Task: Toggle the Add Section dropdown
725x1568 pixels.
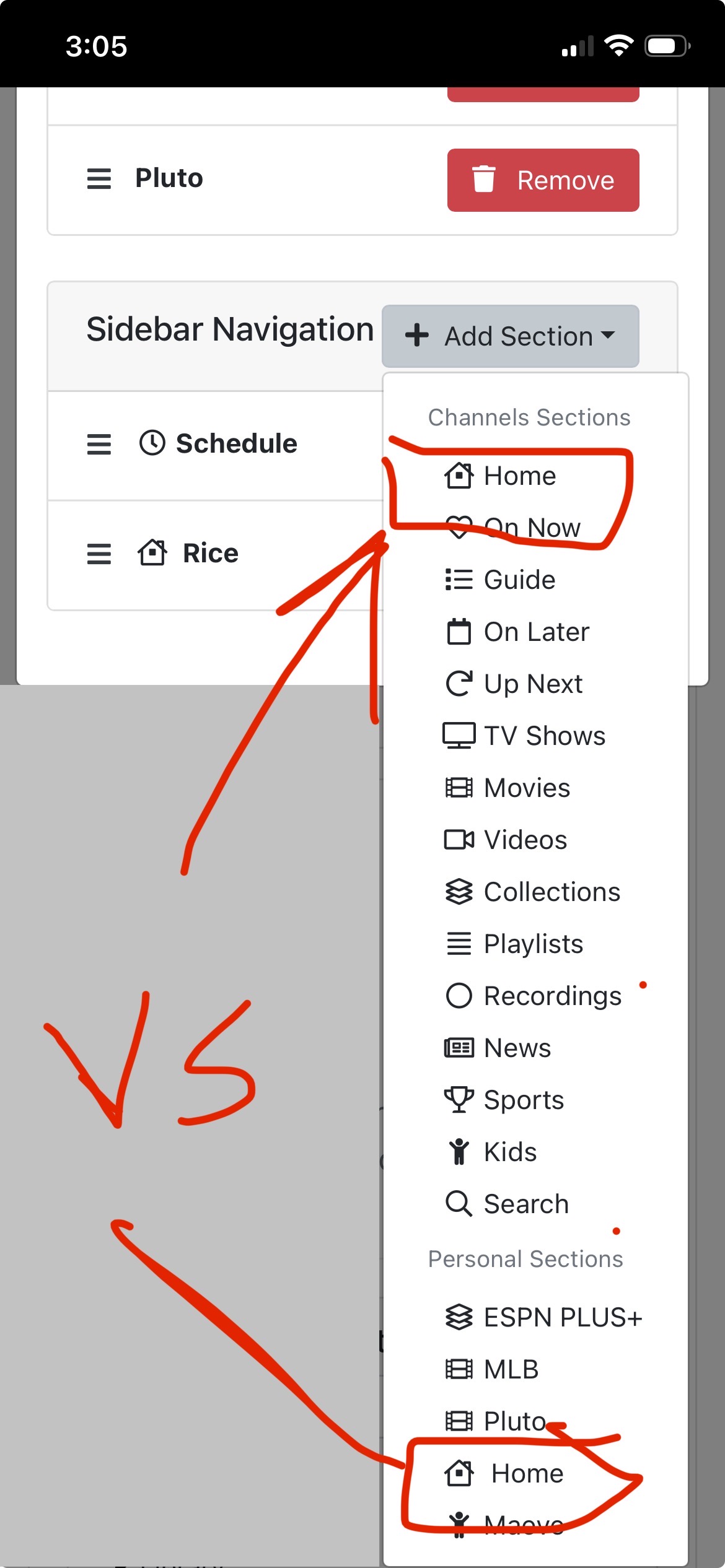Action: (x=510, y=336)
